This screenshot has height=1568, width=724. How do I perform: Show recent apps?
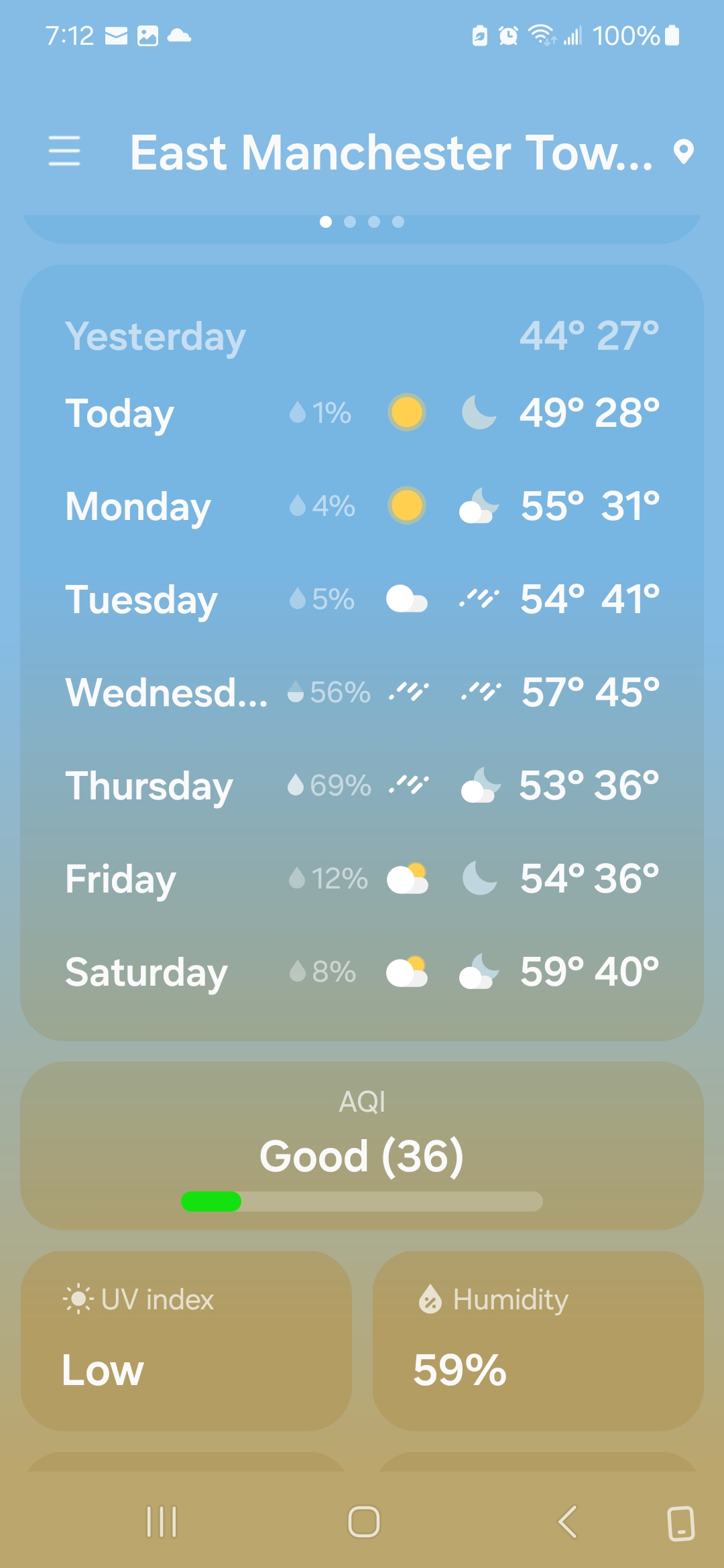pyautogui.click(x=162, y=1521)
